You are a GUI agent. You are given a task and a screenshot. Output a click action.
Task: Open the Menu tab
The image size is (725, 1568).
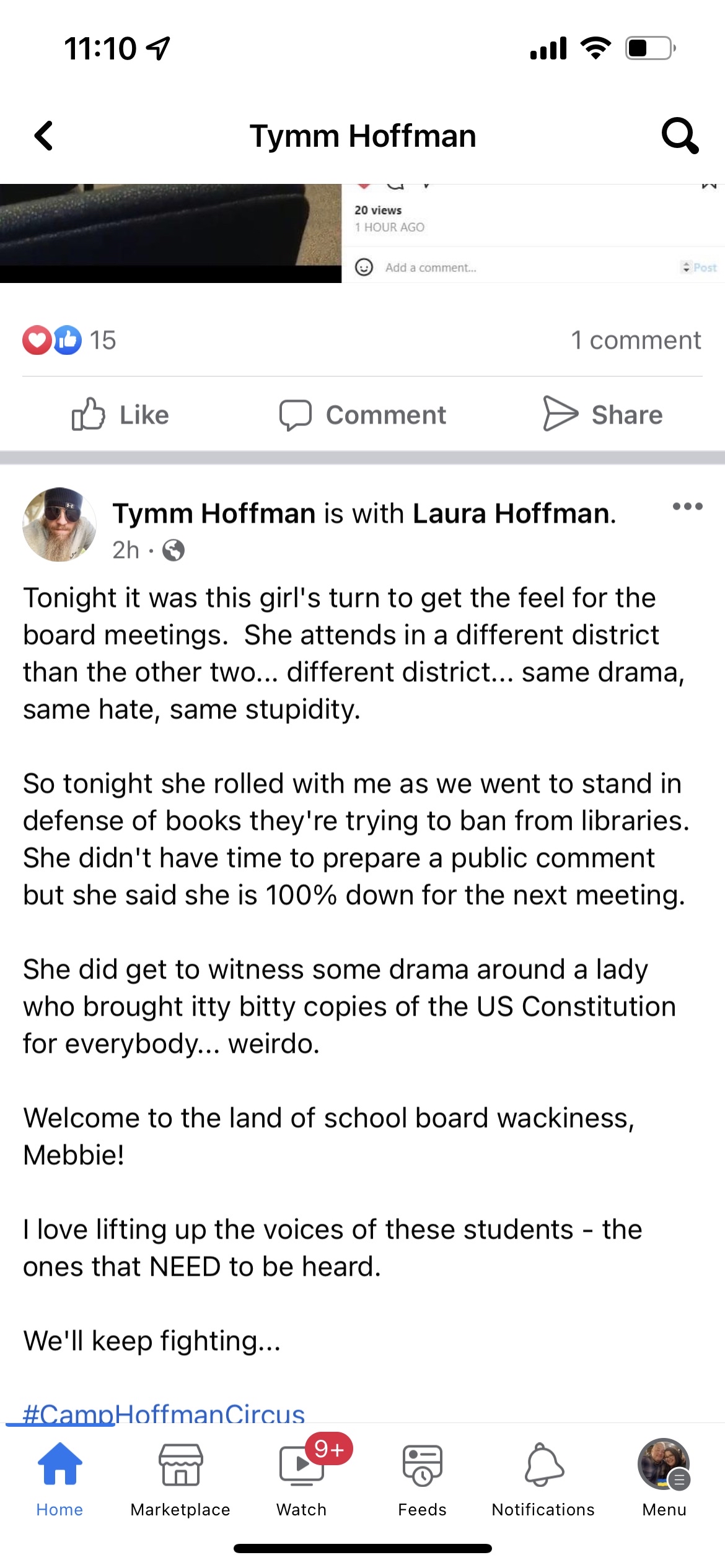coord(664,1478)
